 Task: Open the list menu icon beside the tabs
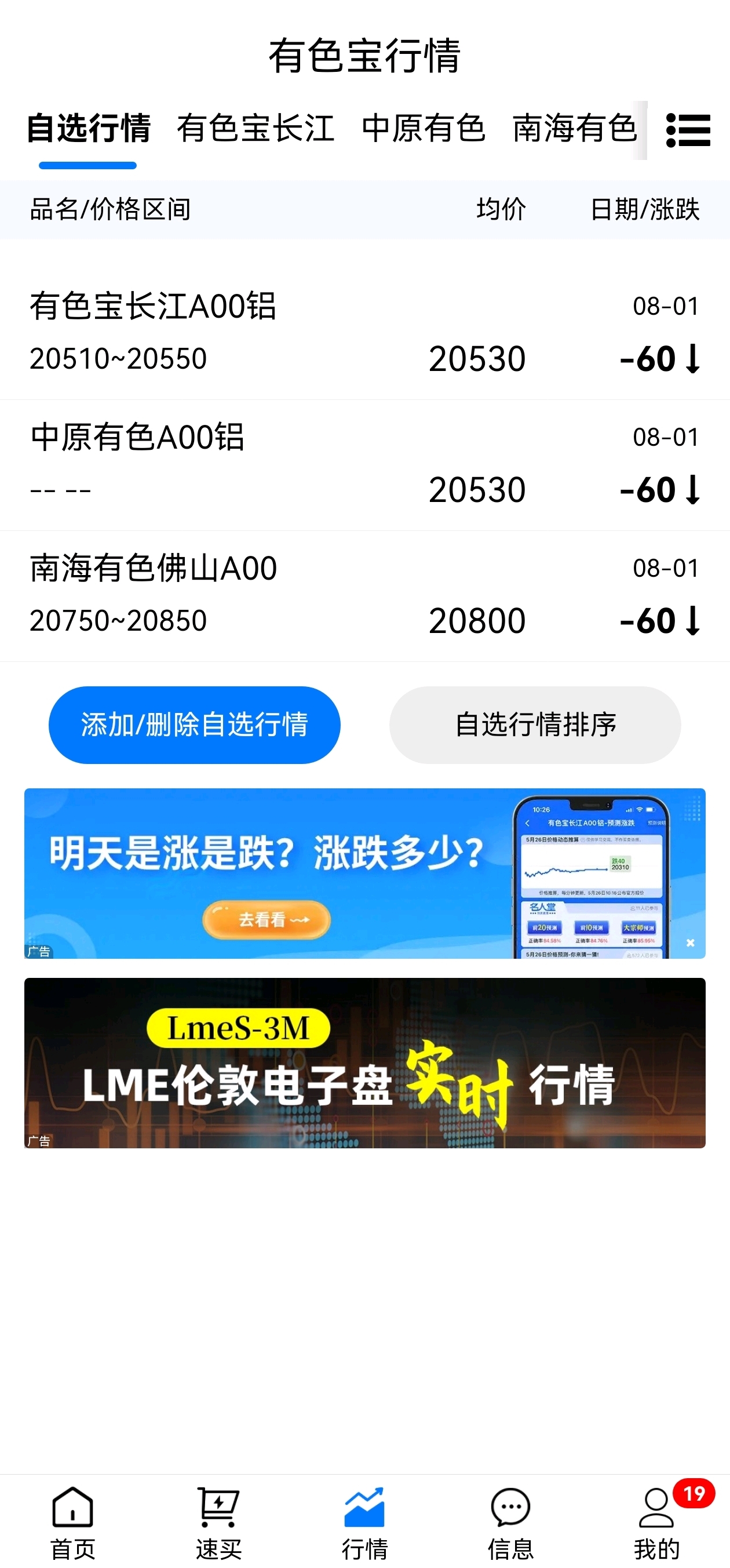point(688,130)
